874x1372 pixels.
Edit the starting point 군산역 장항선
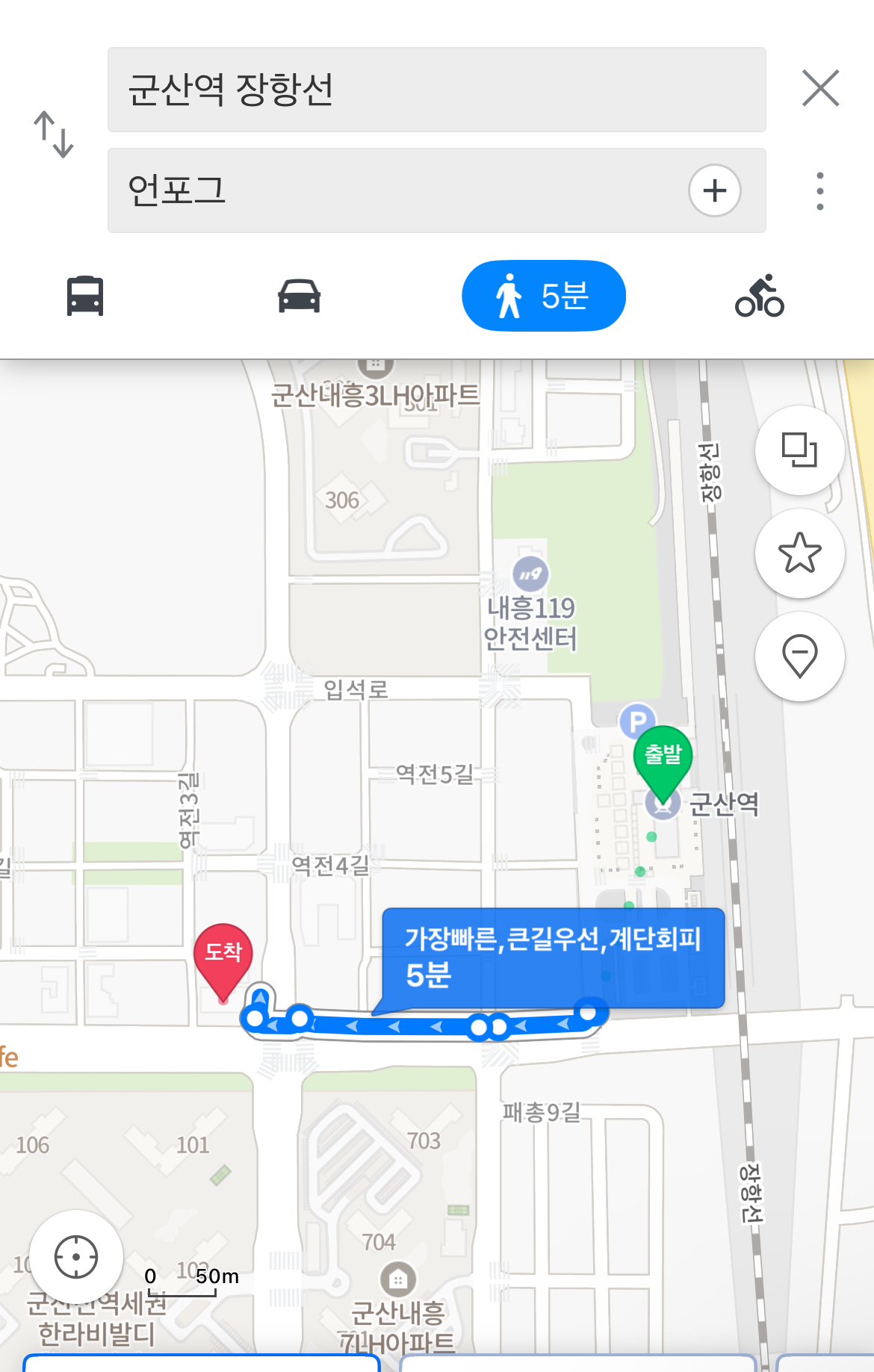[436, 90]
